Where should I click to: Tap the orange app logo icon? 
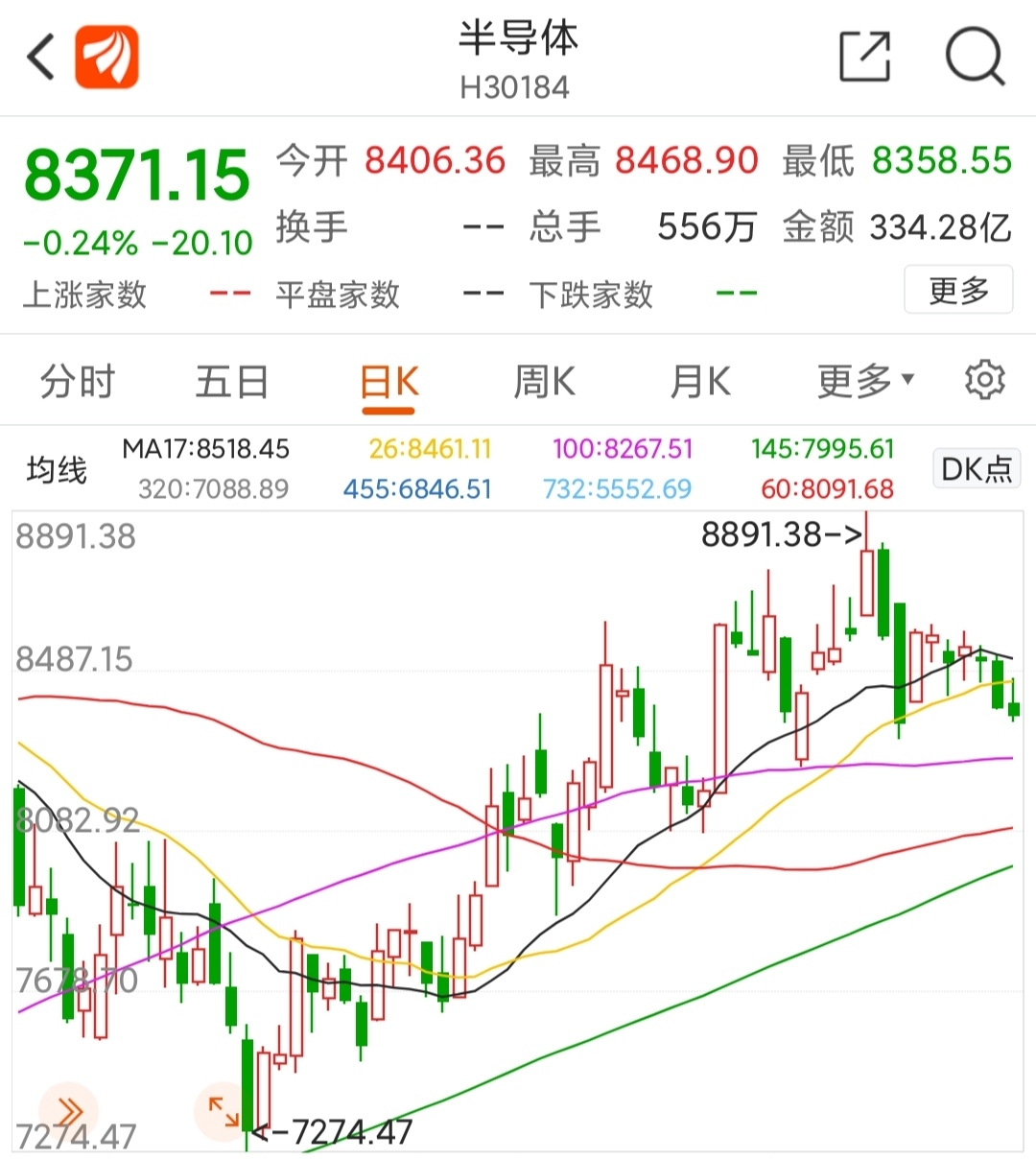point(106,57)
